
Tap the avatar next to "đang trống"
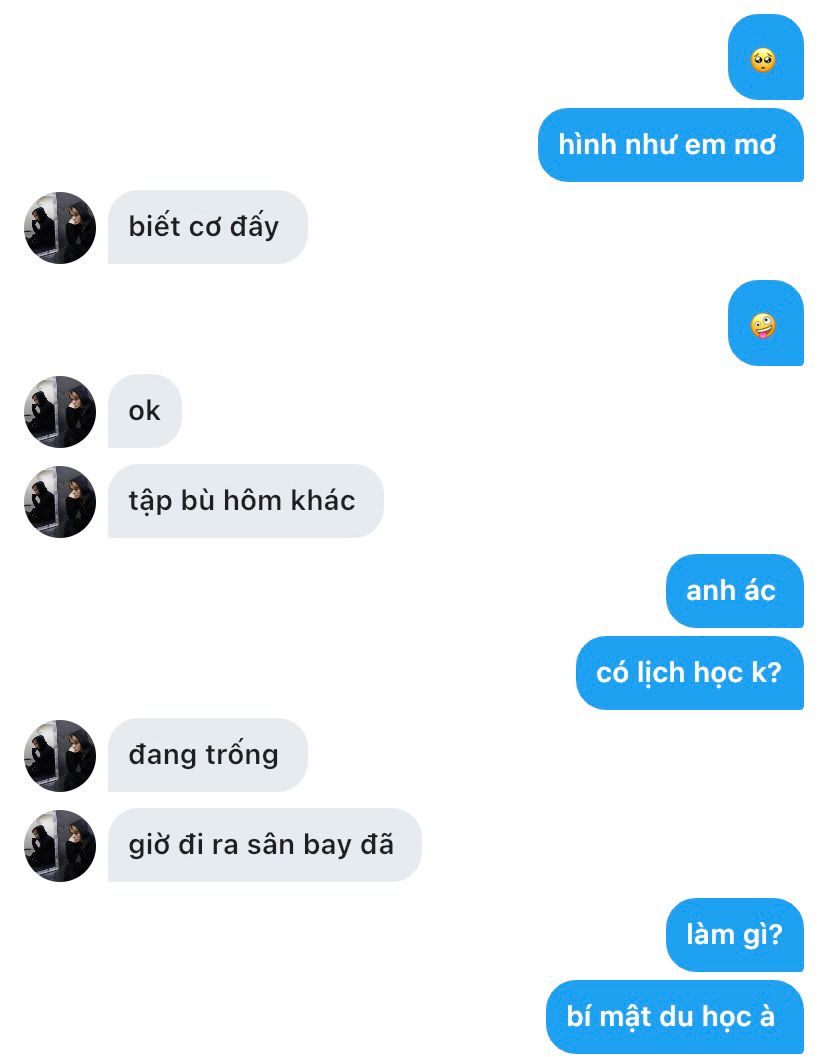(x=60, y=756)
